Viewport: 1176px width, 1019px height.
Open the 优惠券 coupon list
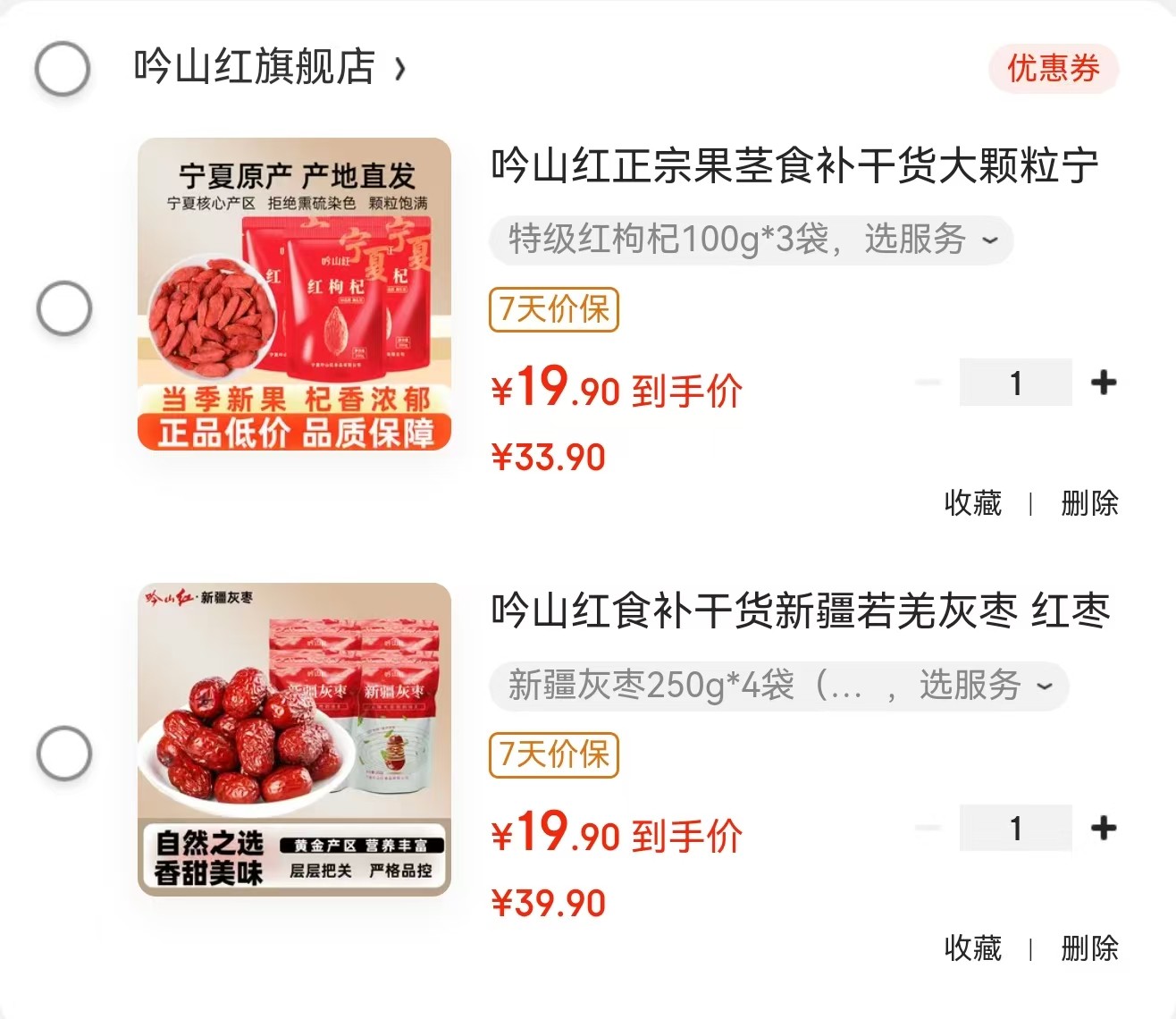tap(1053, 68)
